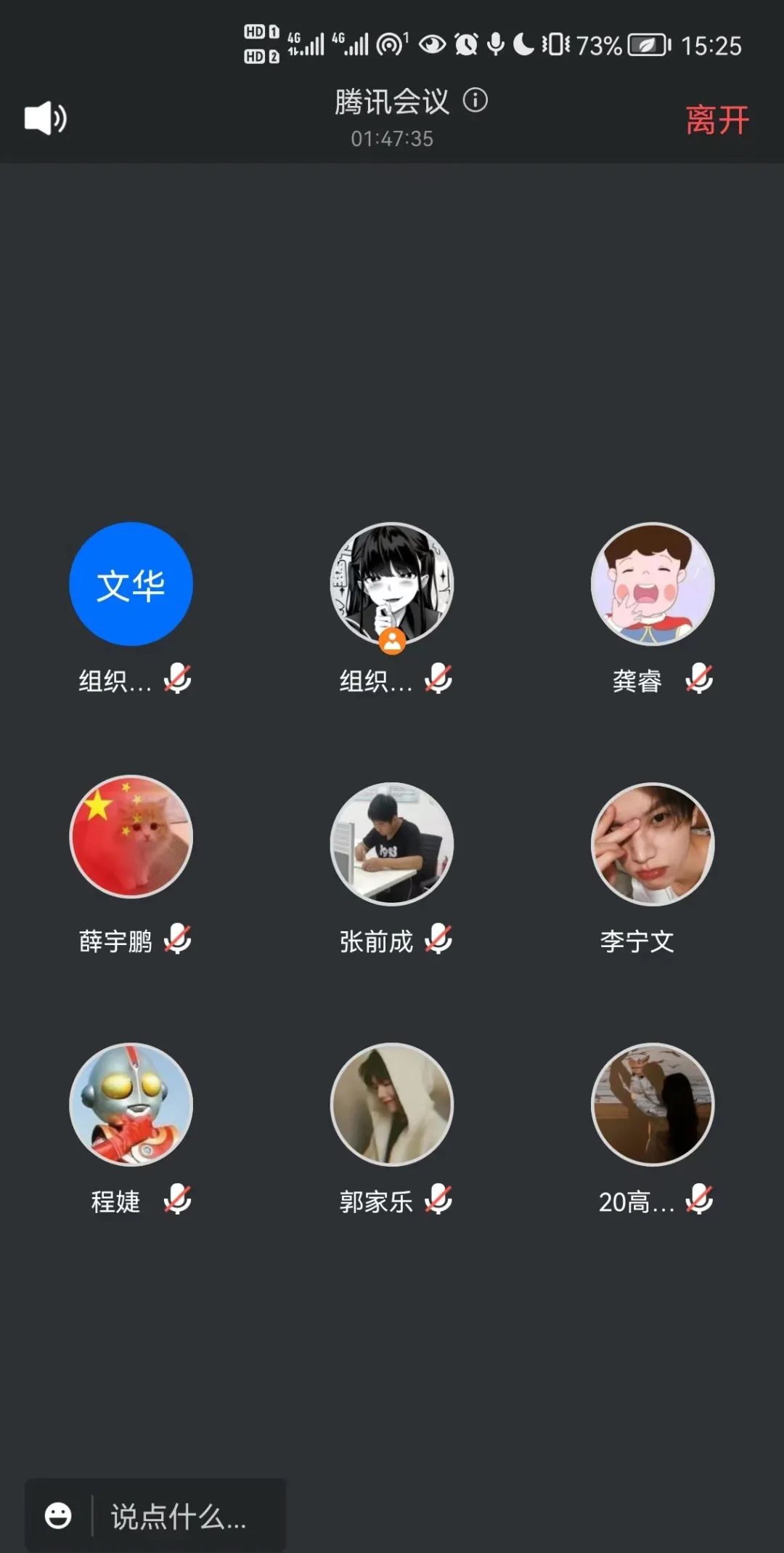Image resolution: width=784 pixels, height=1553 pixels.
Task: Select the 文华 participant avatar
Action: click(x=131, y=584)
